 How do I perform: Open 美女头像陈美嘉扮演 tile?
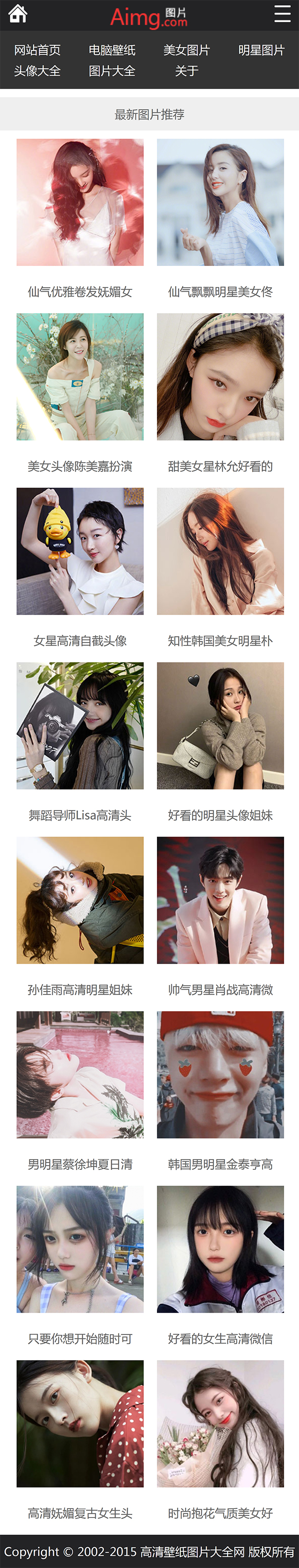click(80, 377)
